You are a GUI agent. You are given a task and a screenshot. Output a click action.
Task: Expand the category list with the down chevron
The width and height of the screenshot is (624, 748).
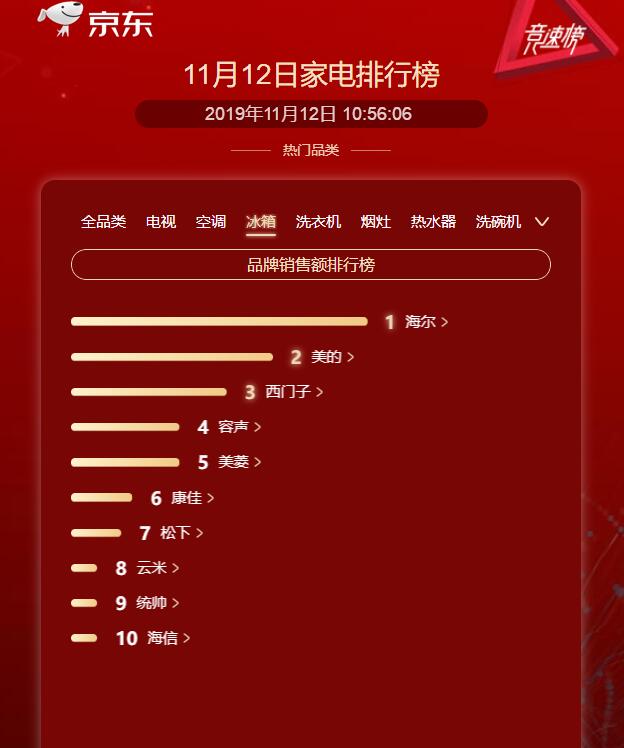click(x=542, y=222)
